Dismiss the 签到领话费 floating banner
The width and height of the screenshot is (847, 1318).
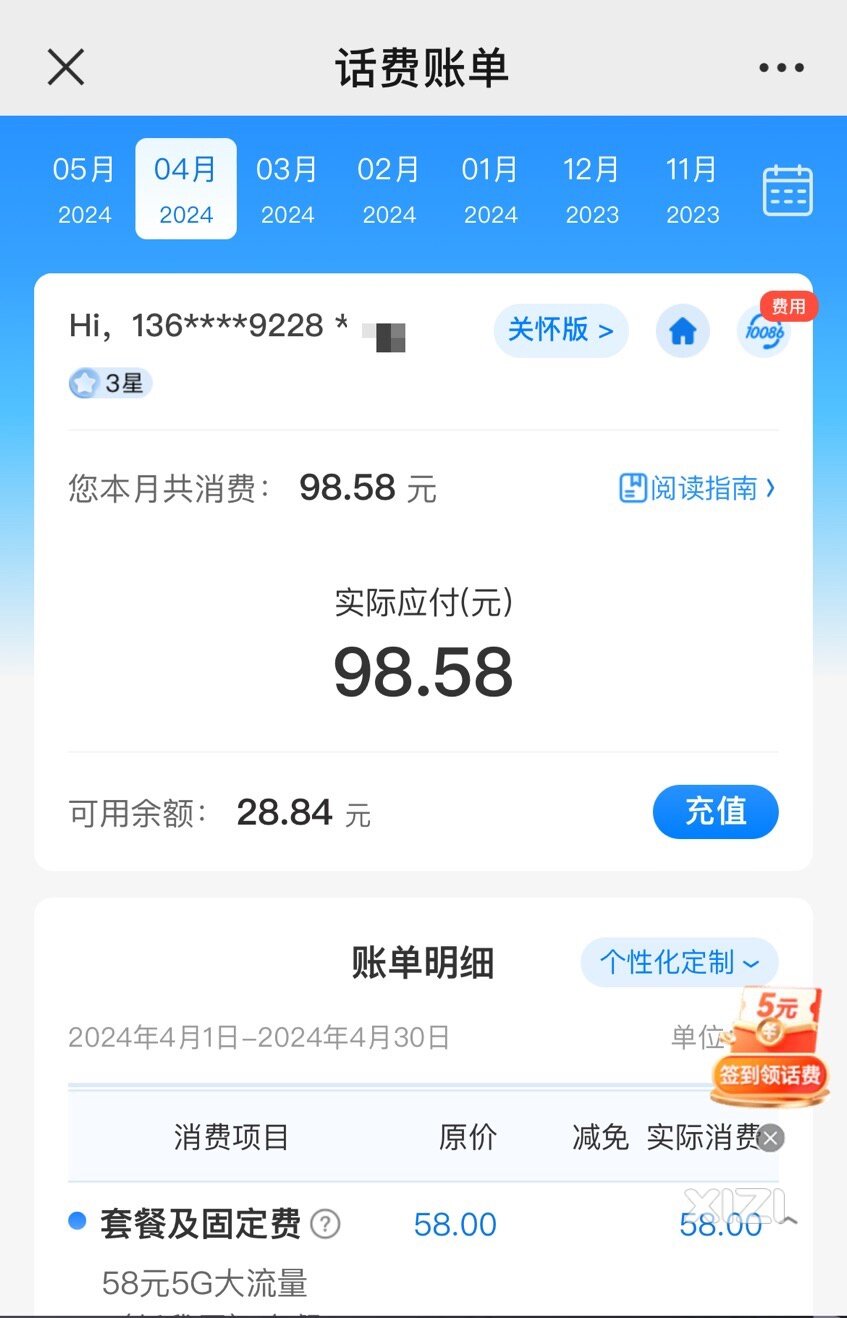point(771,1138)
